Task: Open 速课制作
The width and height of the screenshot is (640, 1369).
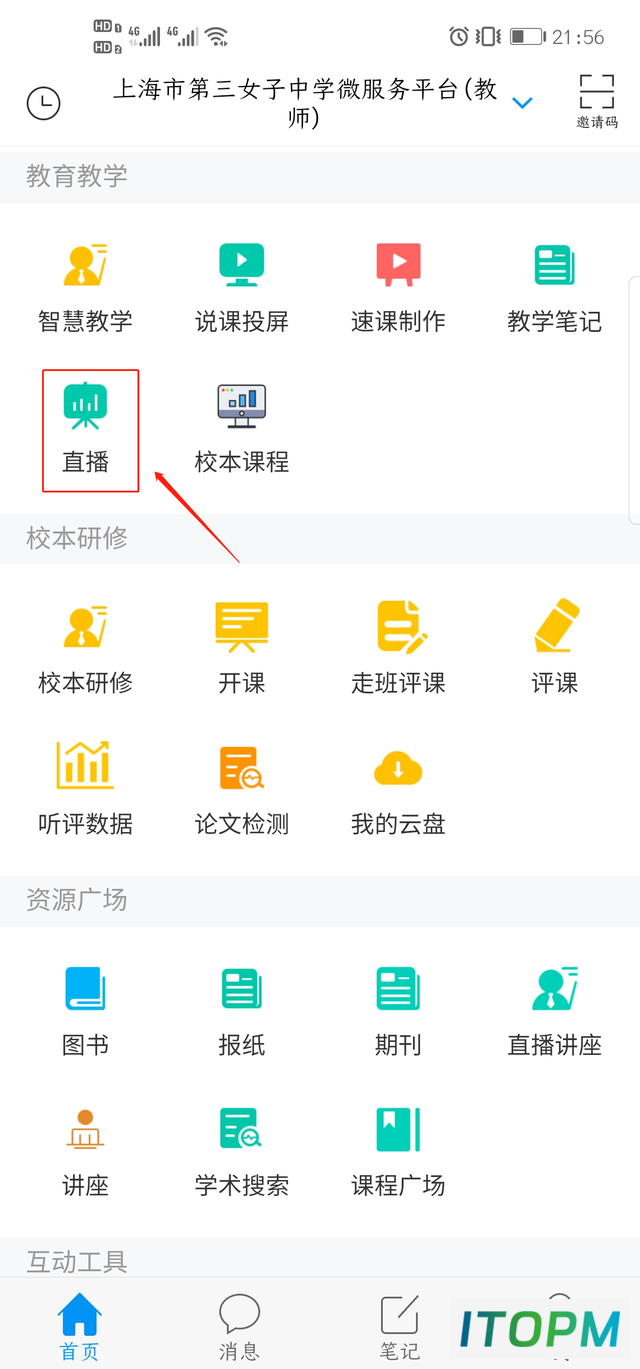Action: [398, 287]
